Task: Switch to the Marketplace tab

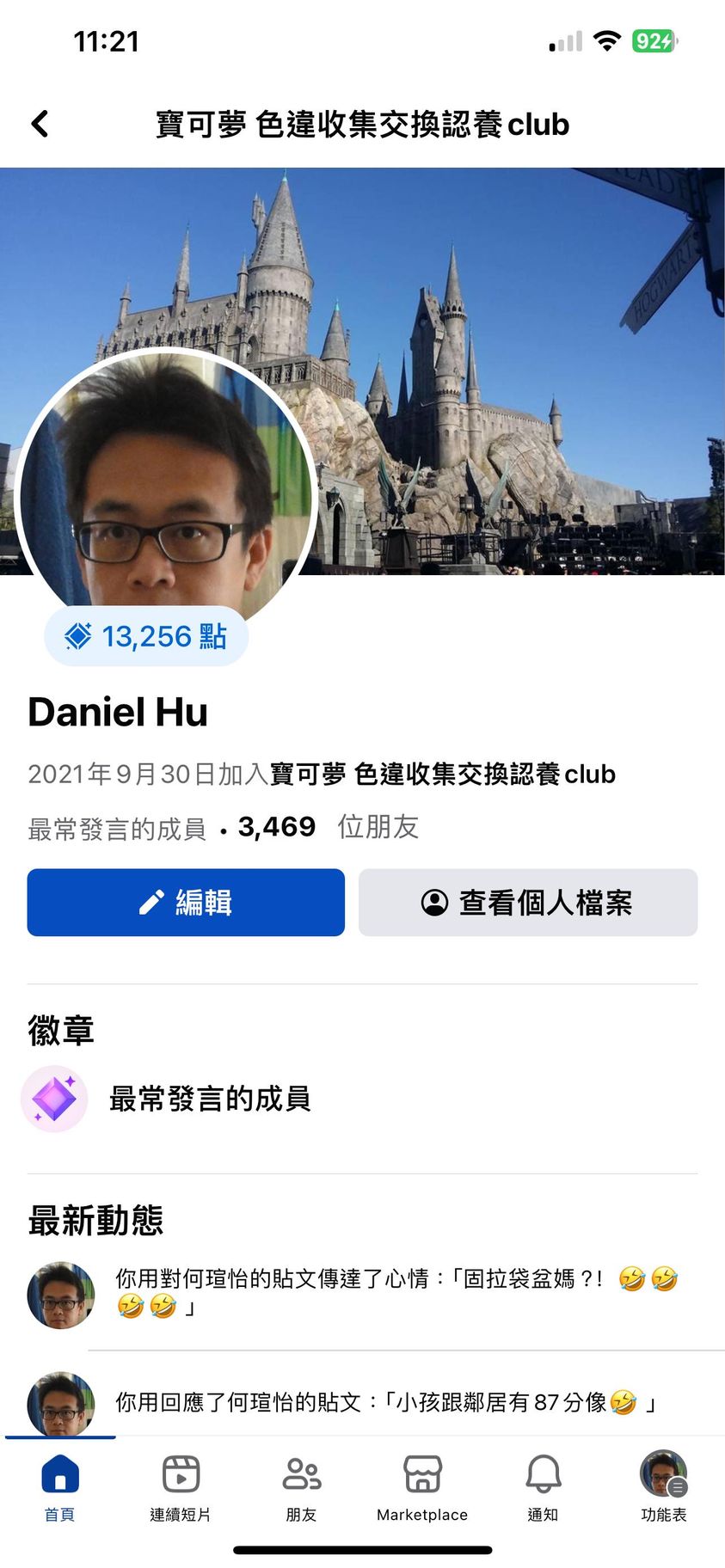Action: [x=422, y=1487]
